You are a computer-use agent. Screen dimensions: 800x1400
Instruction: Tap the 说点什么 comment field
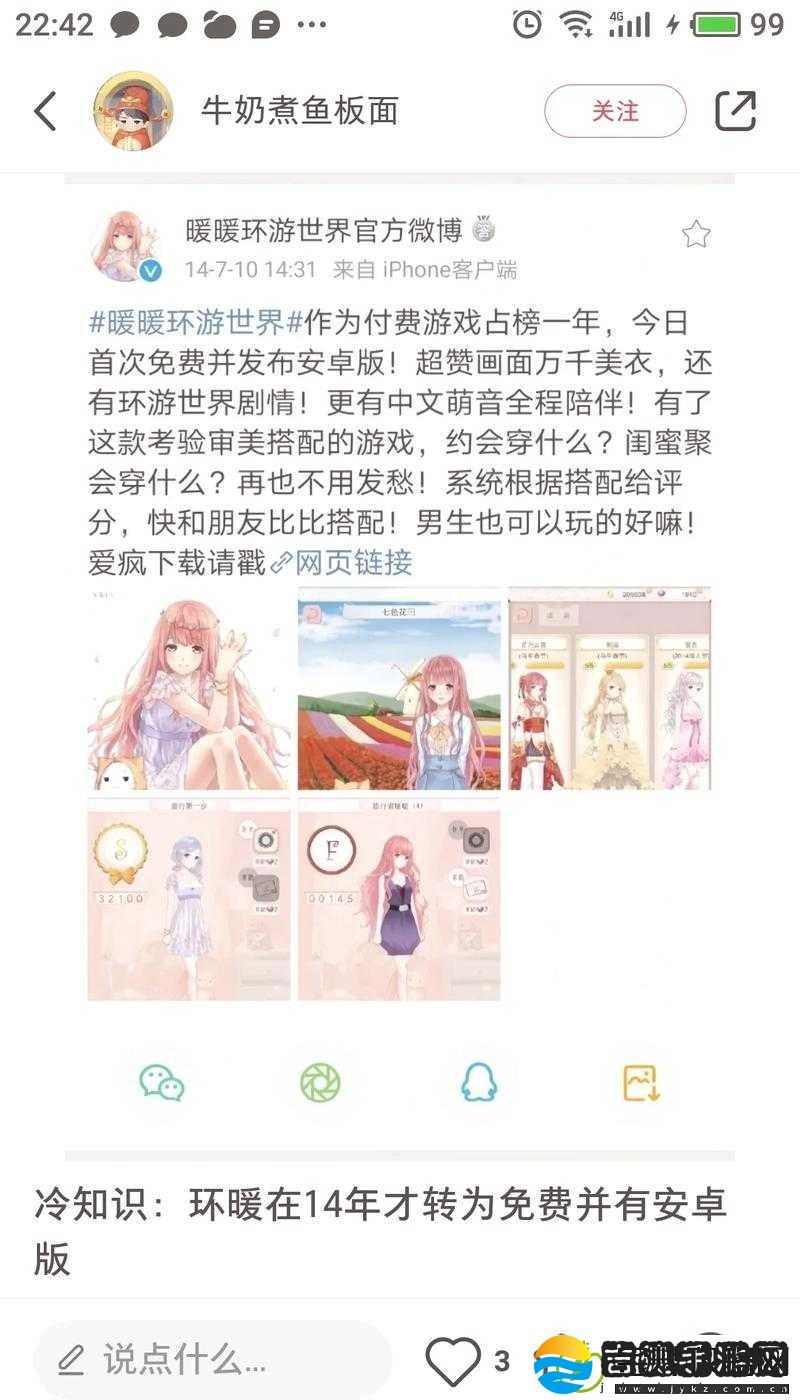pos(210,1359)
